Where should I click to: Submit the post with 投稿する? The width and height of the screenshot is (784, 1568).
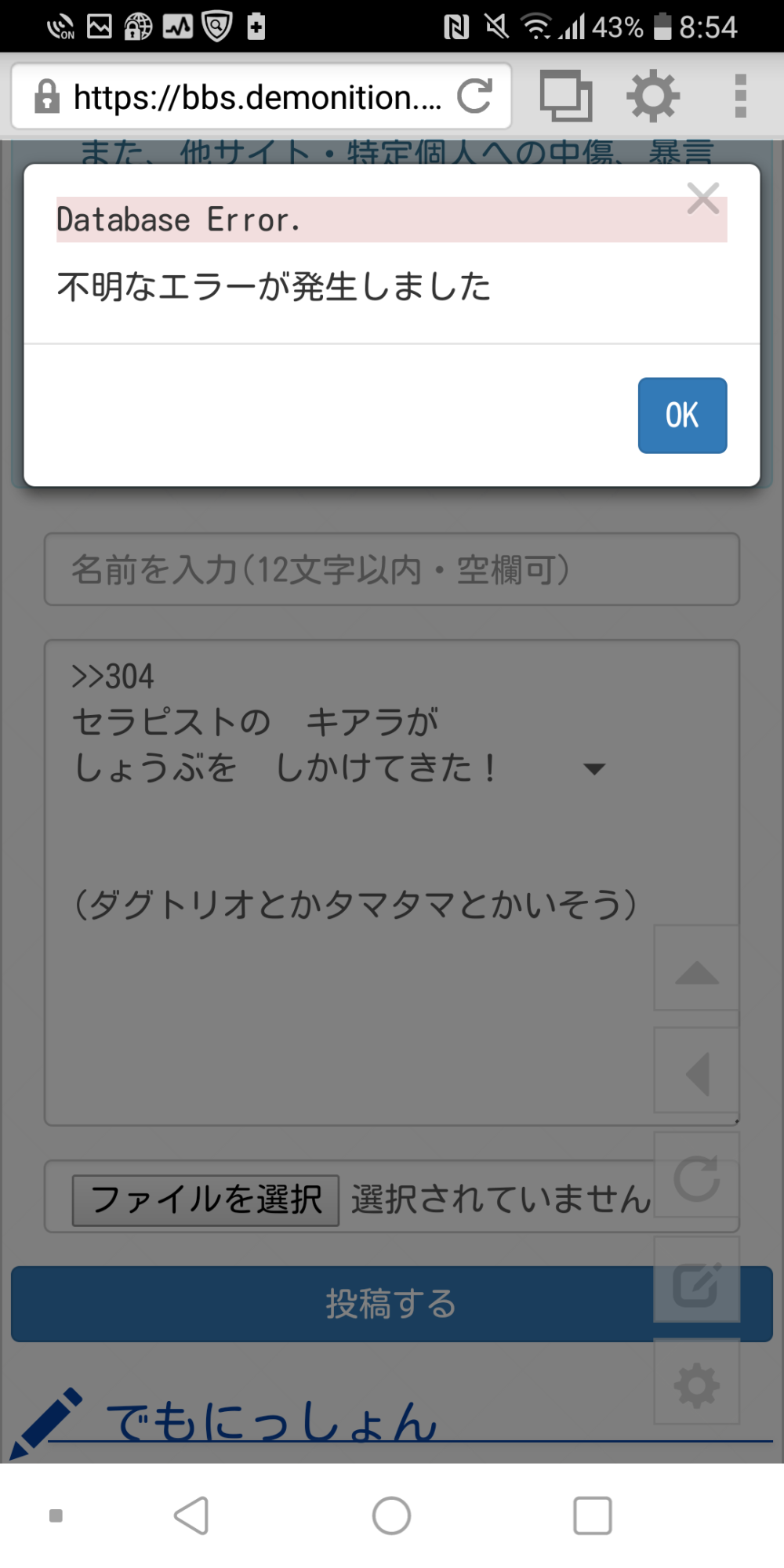click(329, 1304)
